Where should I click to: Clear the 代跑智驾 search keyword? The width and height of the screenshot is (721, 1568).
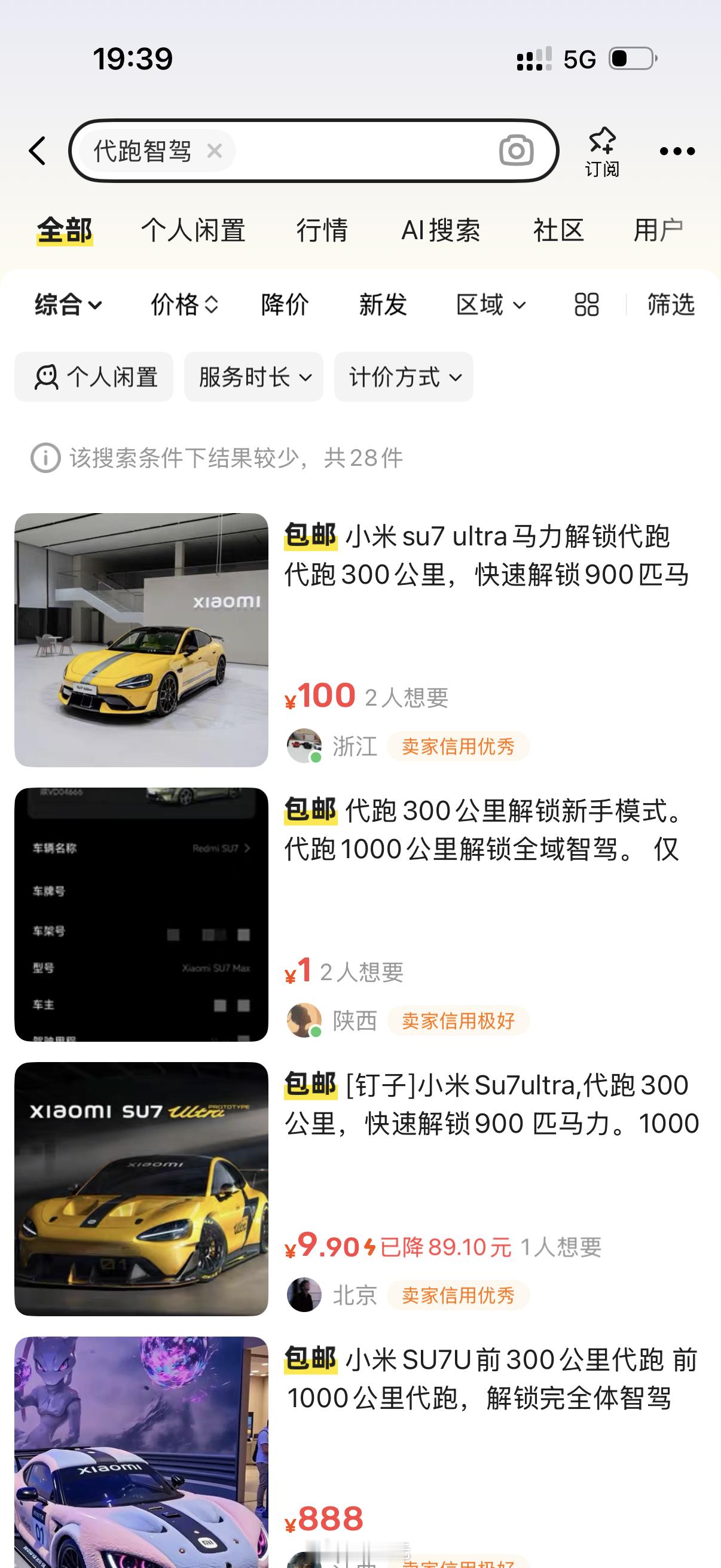coord(214,150)
